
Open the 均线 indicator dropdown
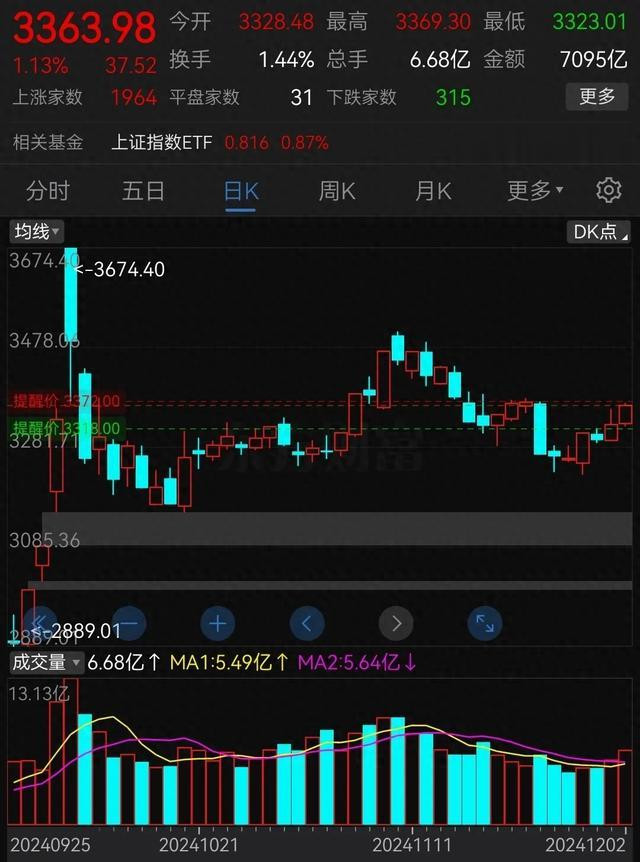(x=36, y=232)
